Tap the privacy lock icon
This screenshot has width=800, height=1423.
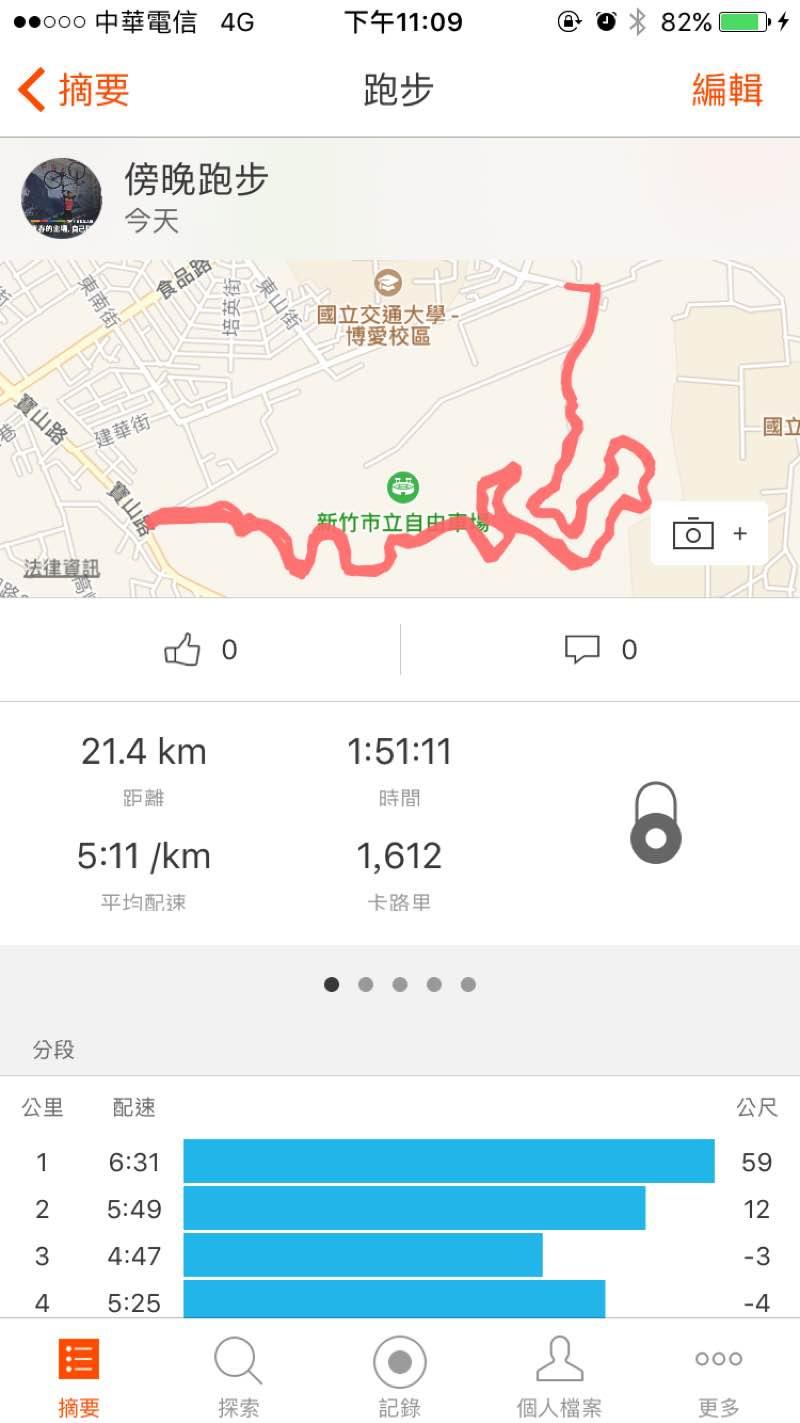coord(655,823)
